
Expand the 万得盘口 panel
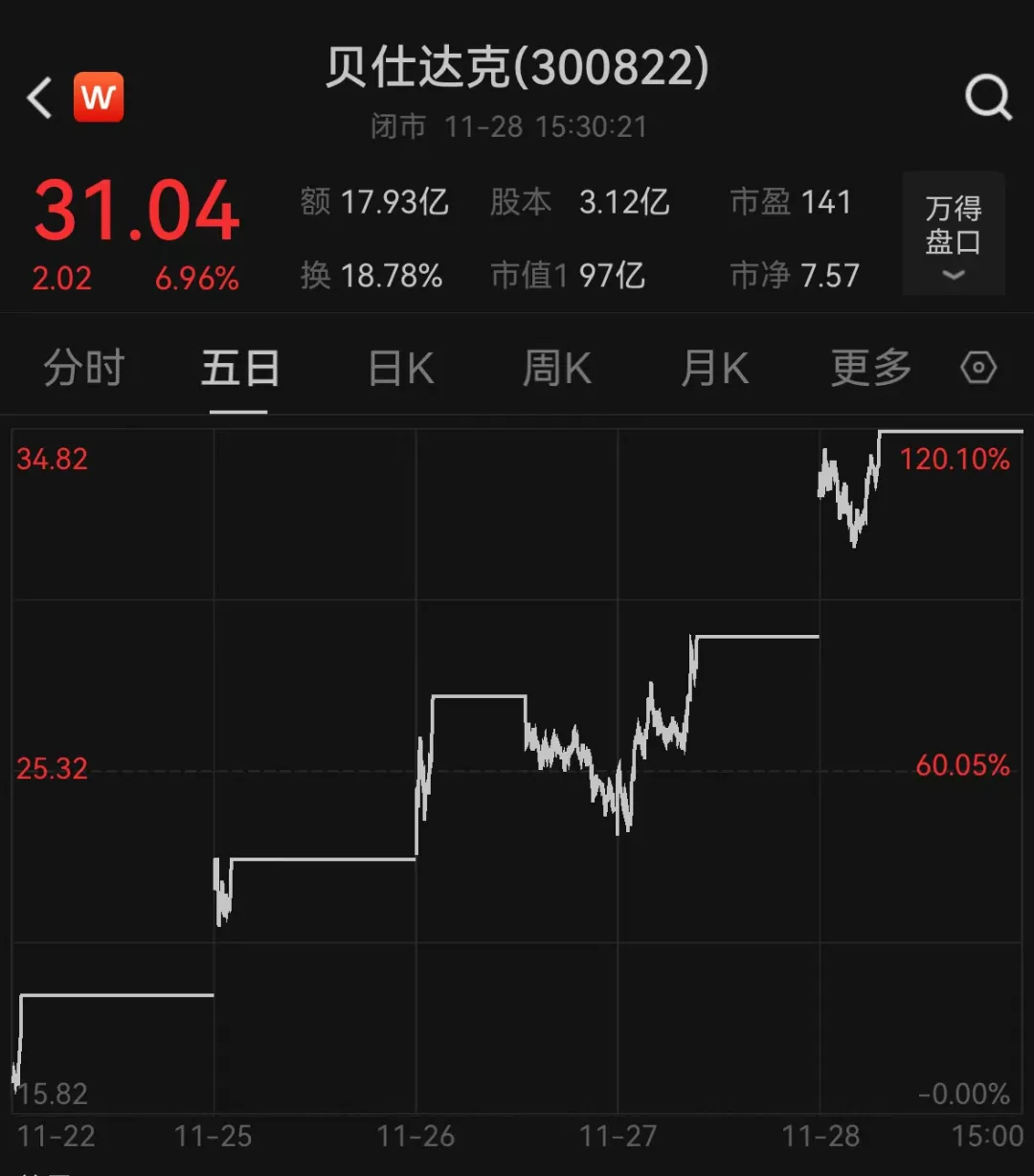[x=953, y=235]
